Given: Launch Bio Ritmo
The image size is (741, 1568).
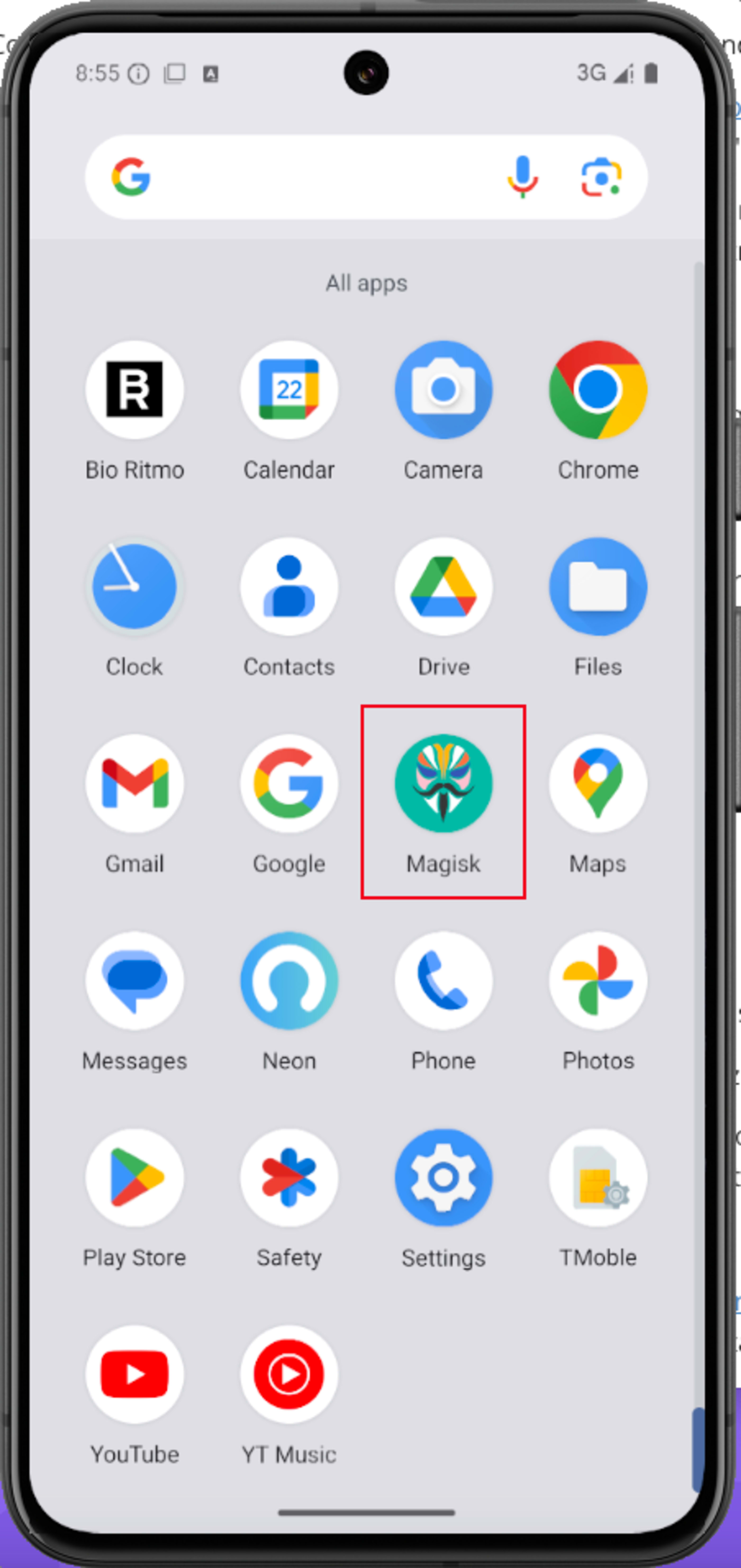Looking at the screenshot, I should 134,390.
